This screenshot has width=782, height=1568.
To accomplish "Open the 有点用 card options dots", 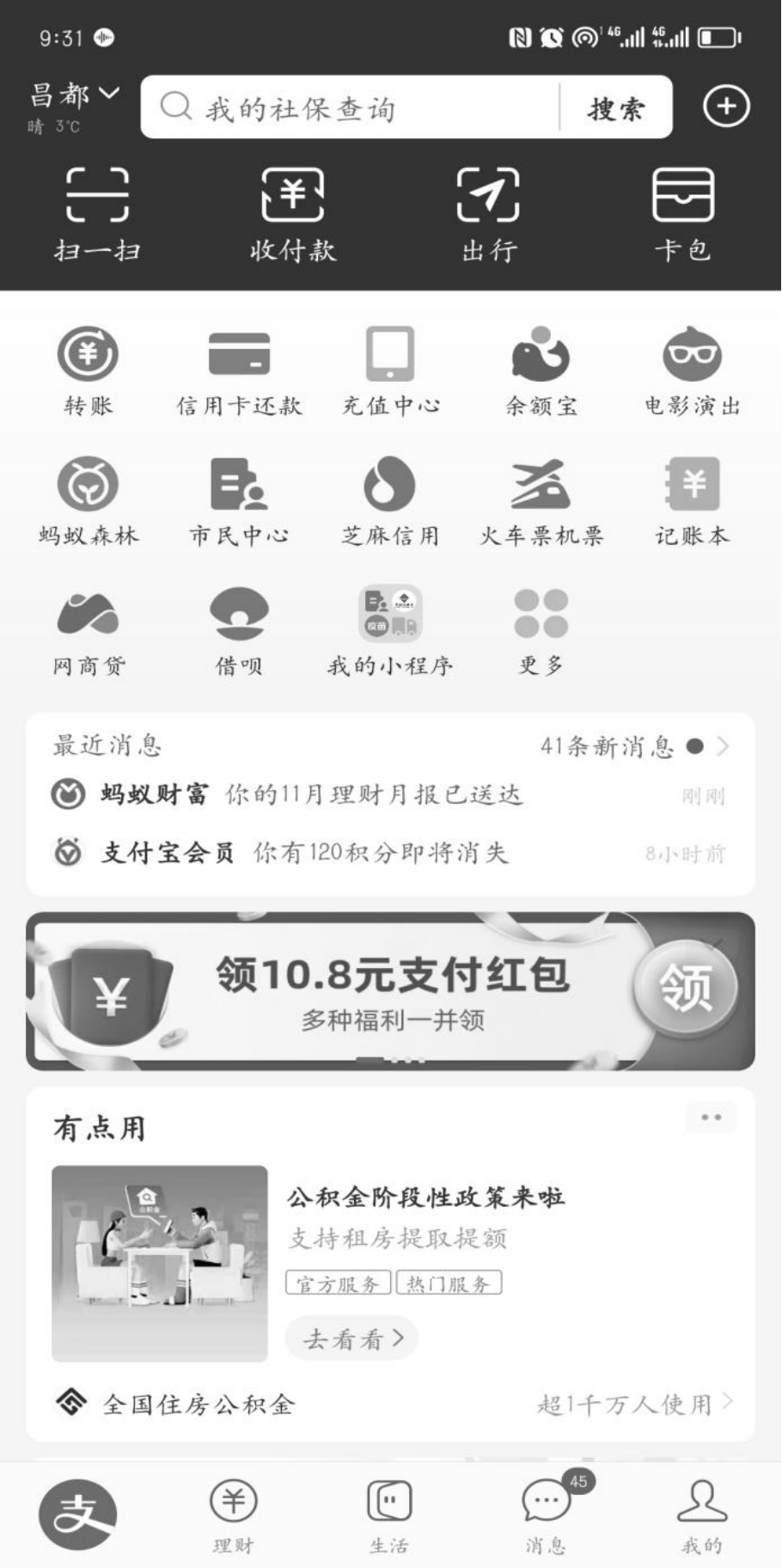I will click(711, 1118).
